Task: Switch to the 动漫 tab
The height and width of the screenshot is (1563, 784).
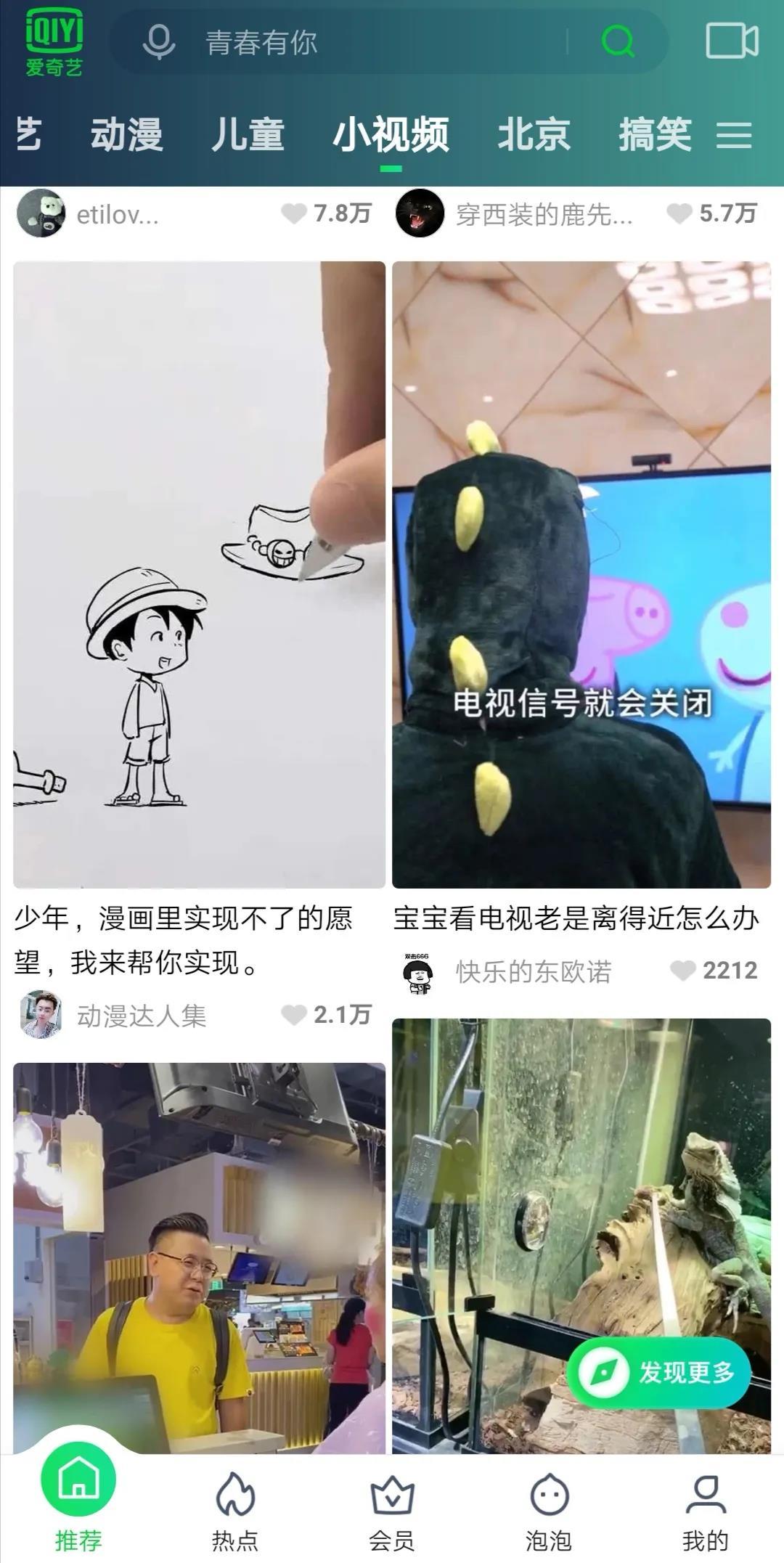Action: pos(126,135)
